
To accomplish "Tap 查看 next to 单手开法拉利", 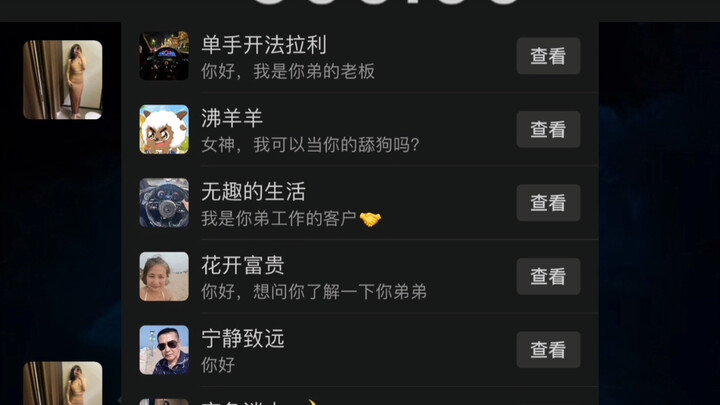I will click(x=548, y=56).
